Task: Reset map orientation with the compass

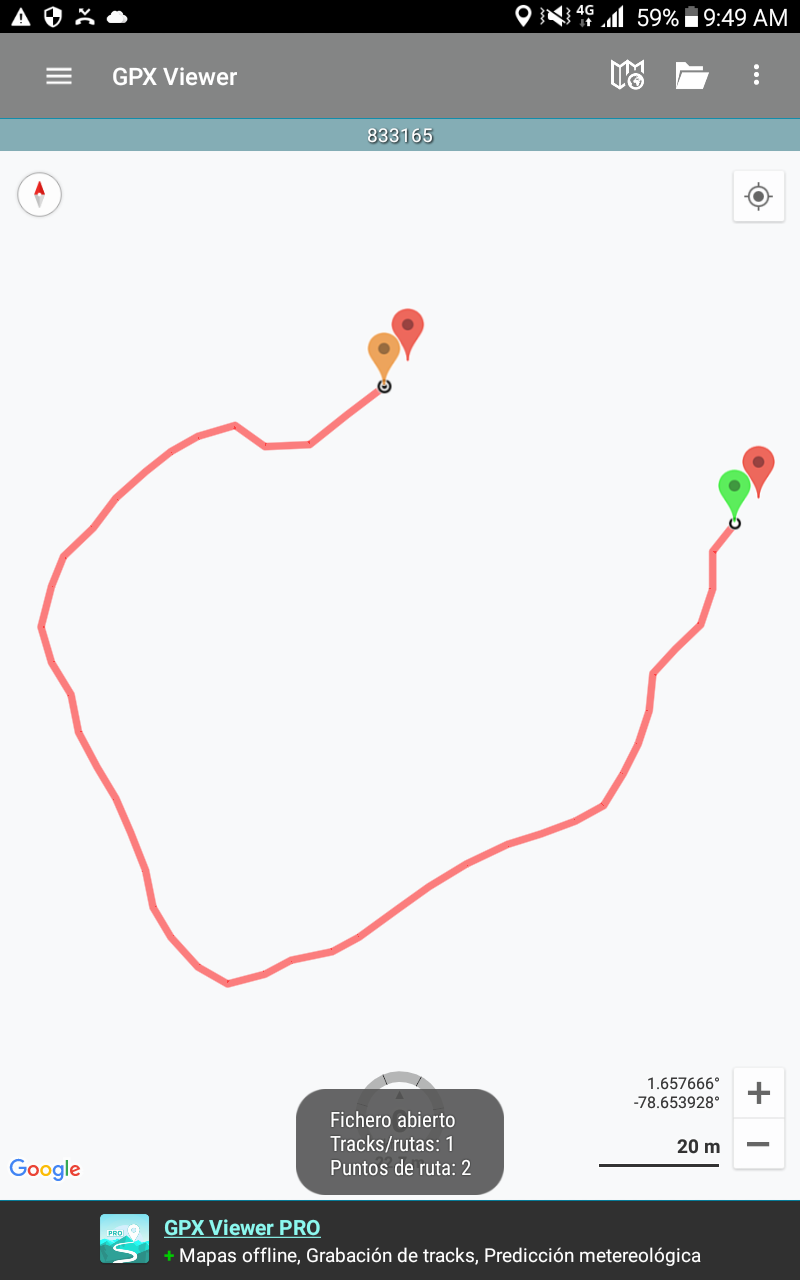Action: [40, 194]
